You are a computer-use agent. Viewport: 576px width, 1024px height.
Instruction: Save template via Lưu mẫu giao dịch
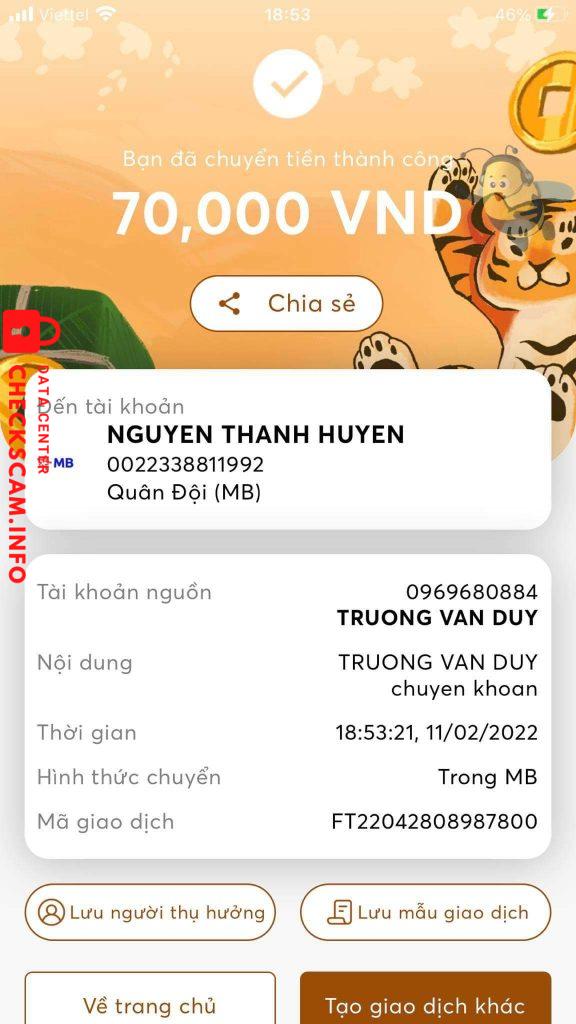click(426, 912)
